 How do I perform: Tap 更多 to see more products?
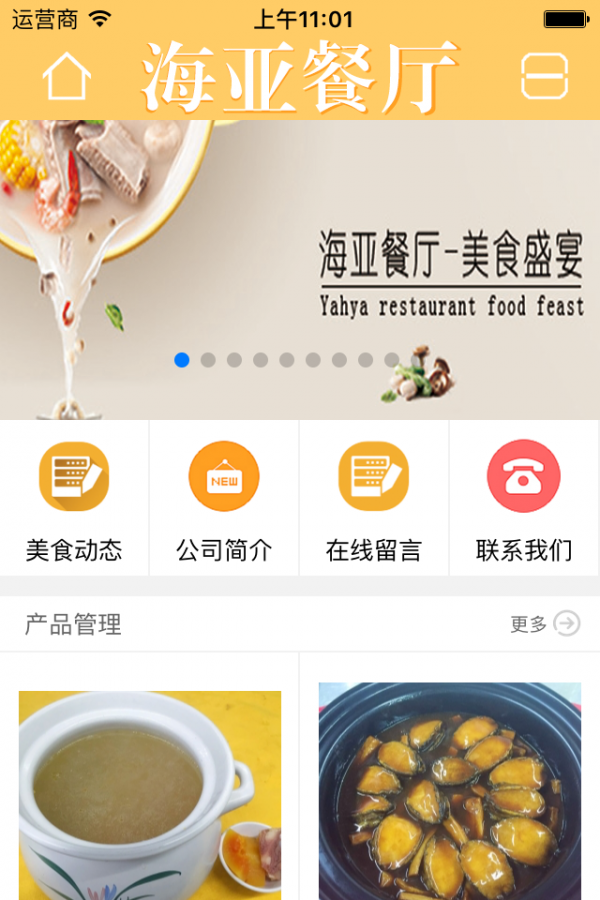tap(544, 624)
